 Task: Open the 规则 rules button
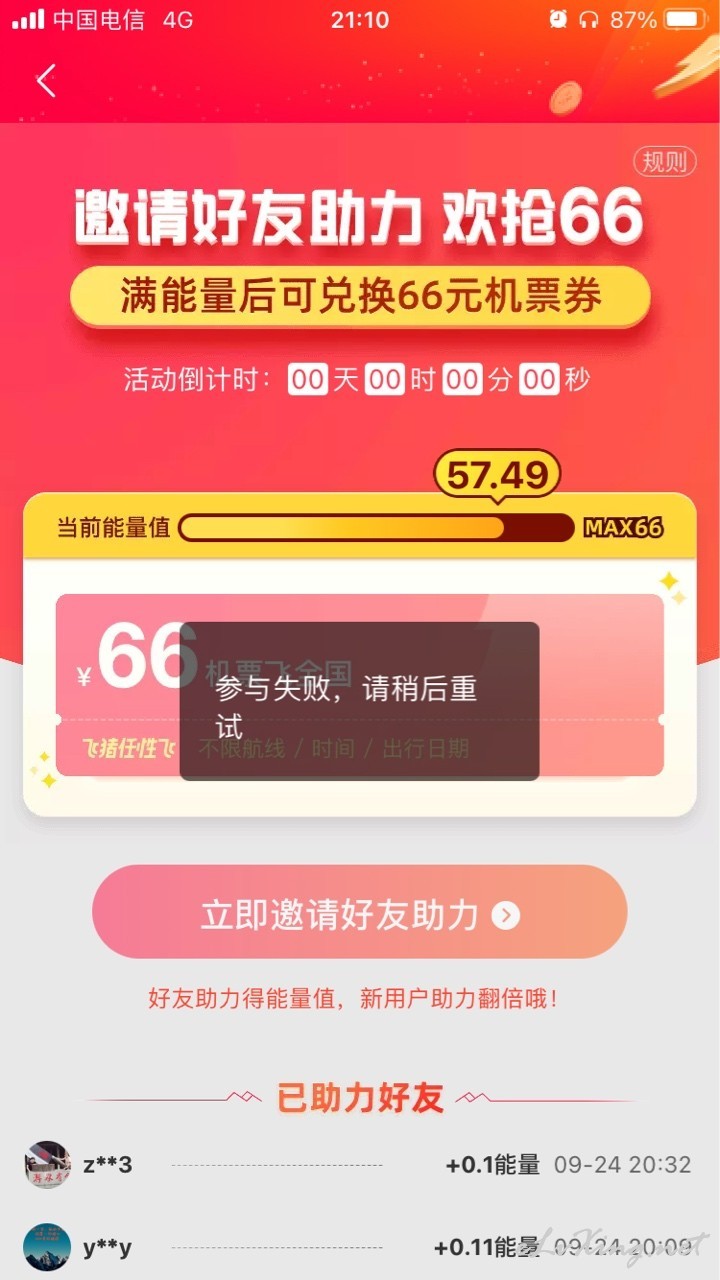click(665, 162)
